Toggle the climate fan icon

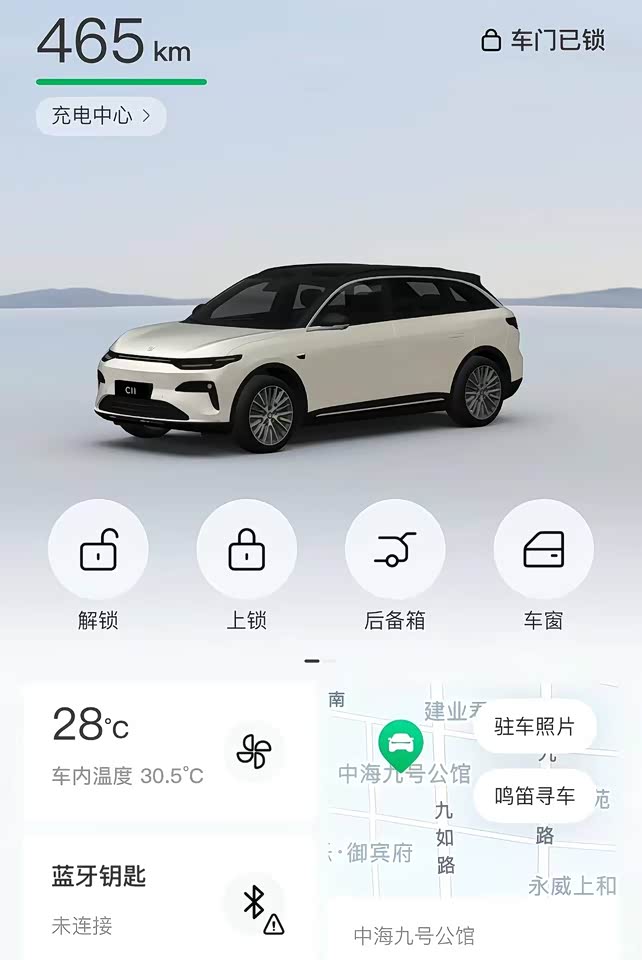click(252, 751)
